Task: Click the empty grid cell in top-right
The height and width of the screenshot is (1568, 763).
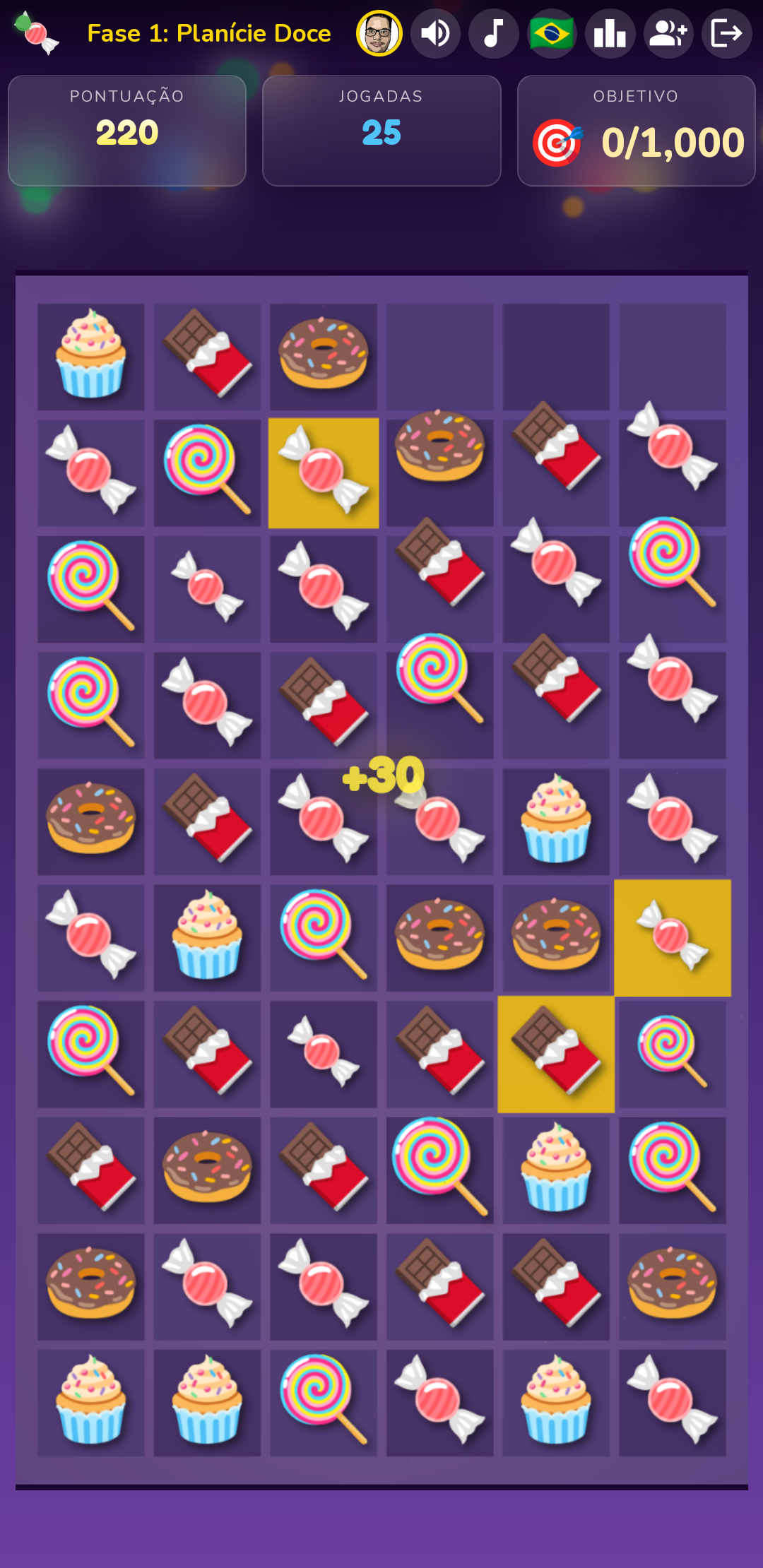Action: [x=671, y=357]
